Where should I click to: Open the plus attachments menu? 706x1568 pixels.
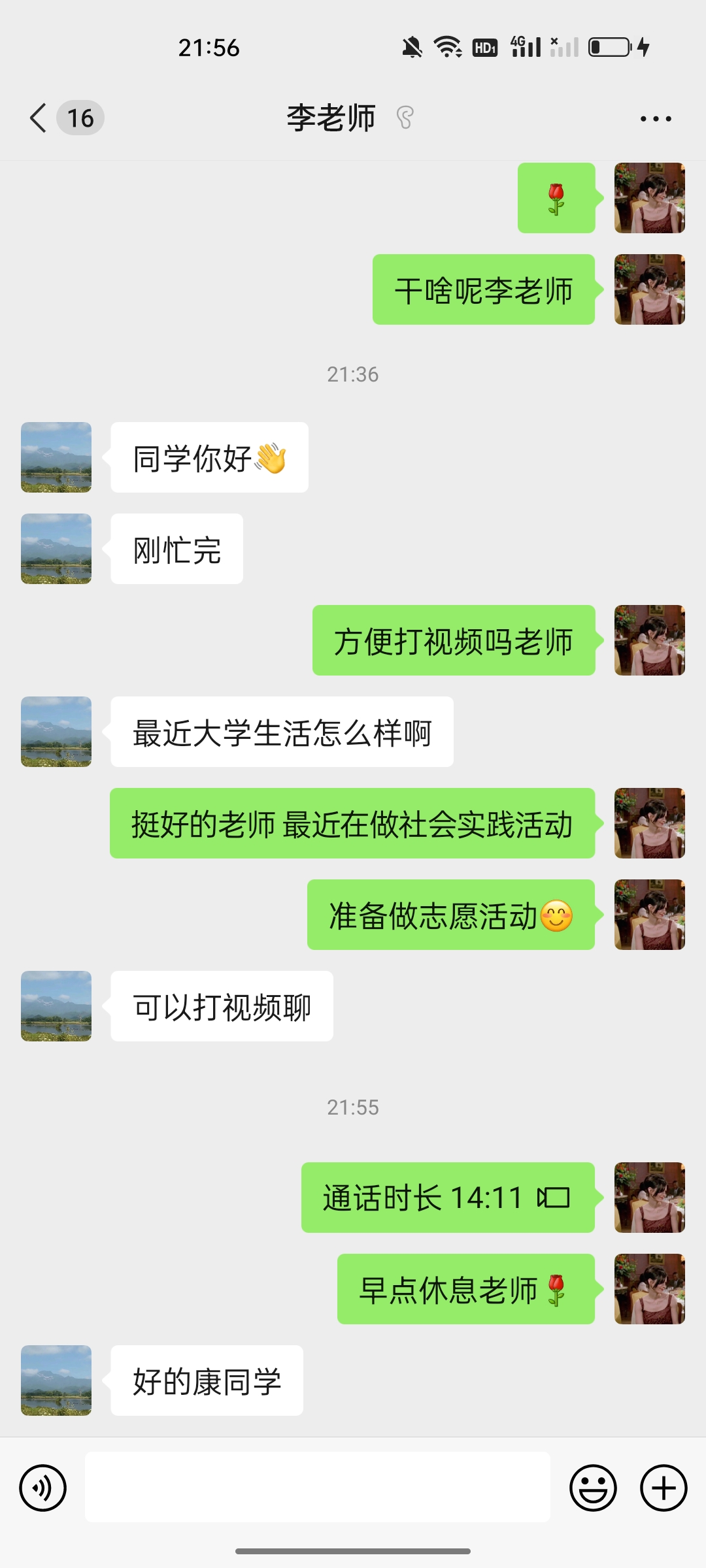(664, 1488)
